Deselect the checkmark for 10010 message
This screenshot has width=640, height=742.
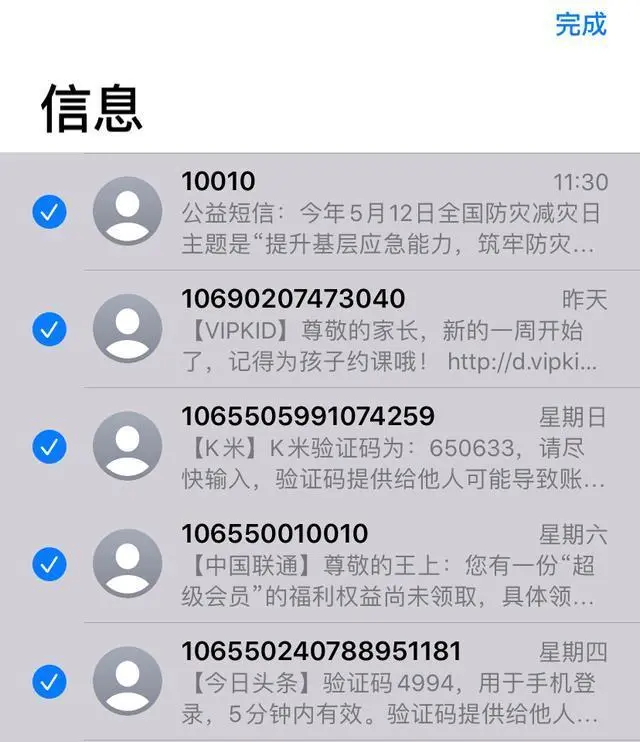pyautogui.click(x=49, y=211)
